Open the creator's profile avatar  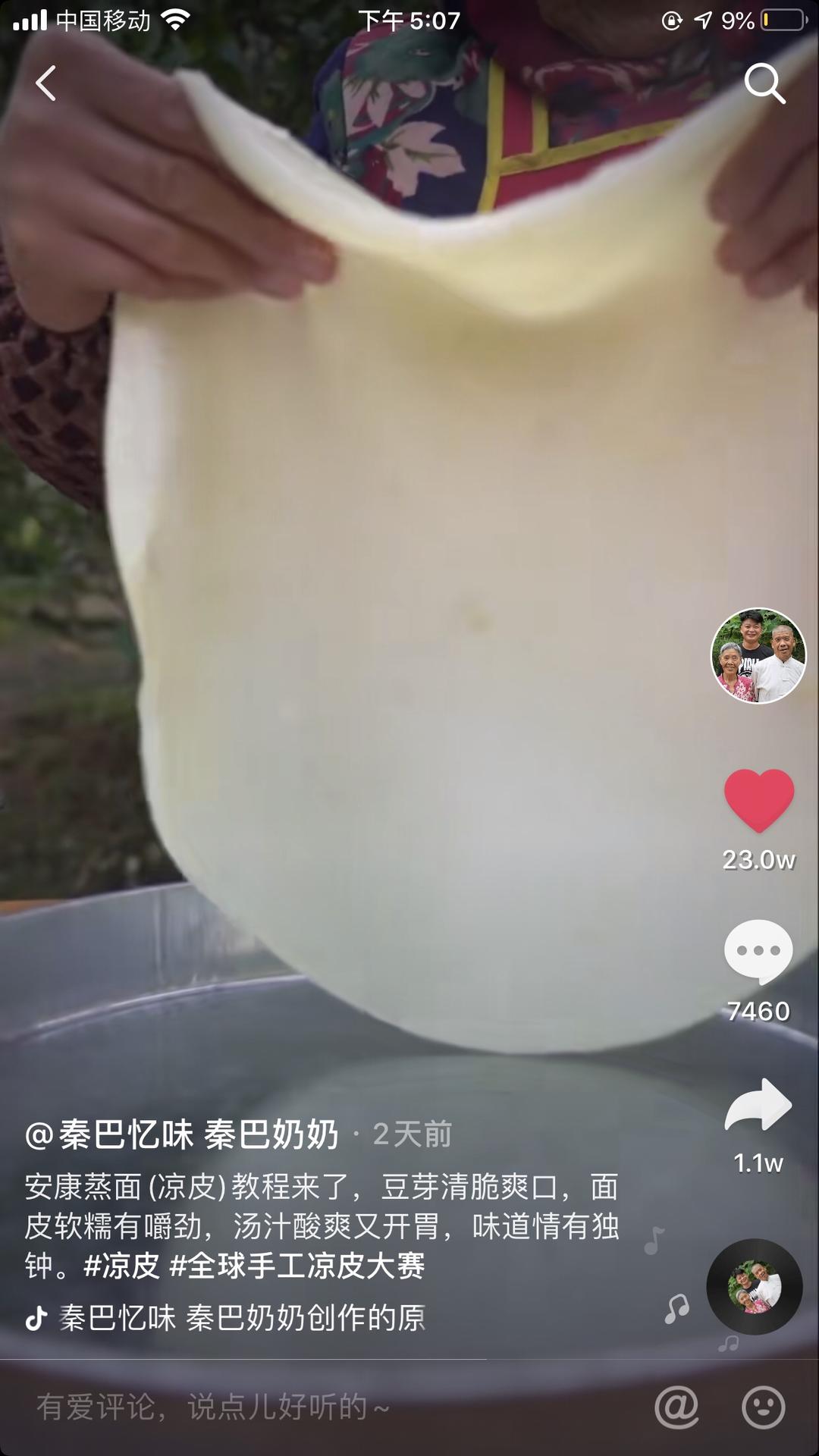tap(758, 656)
